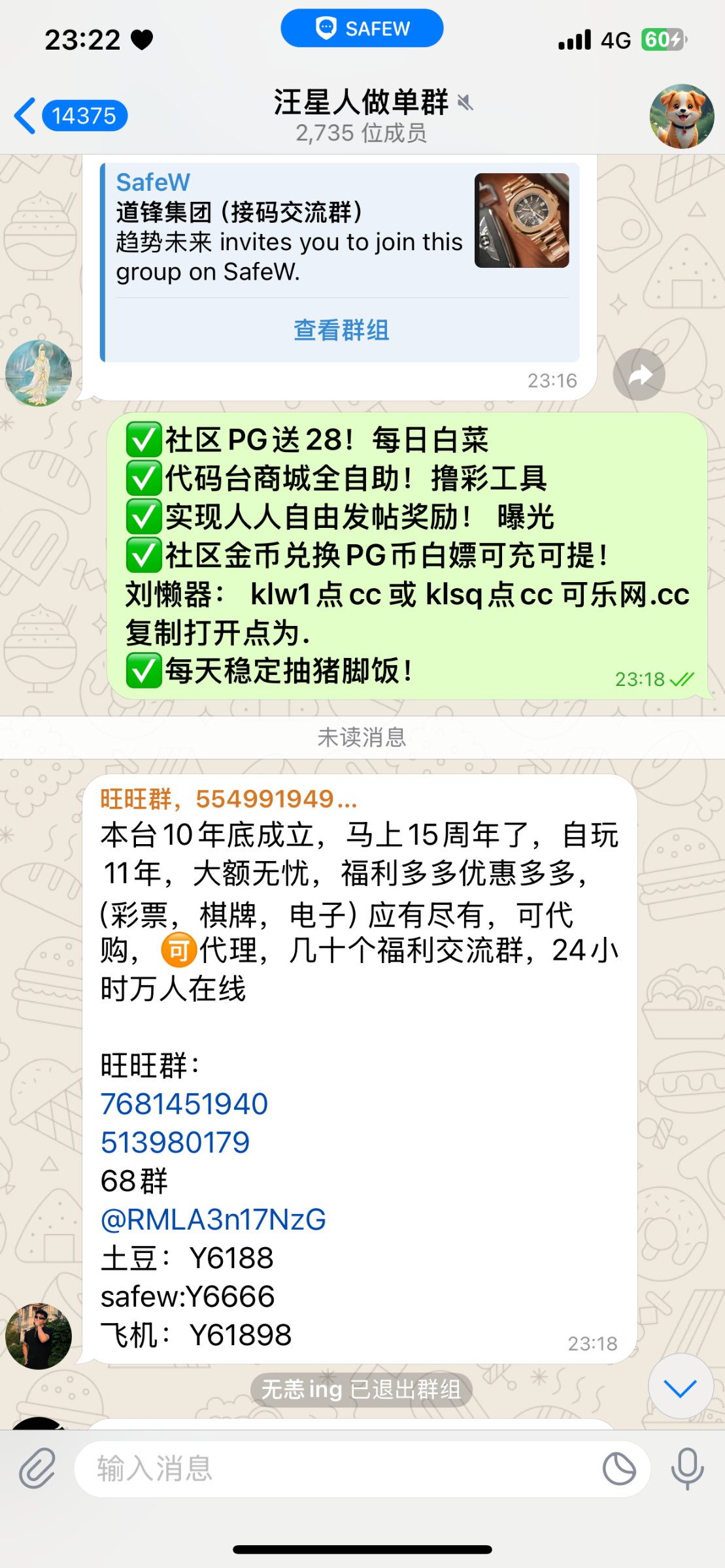This screenshot has width=725, height=1568.
Task: Attach a file with the paperclip
Action: point(37,1469)
